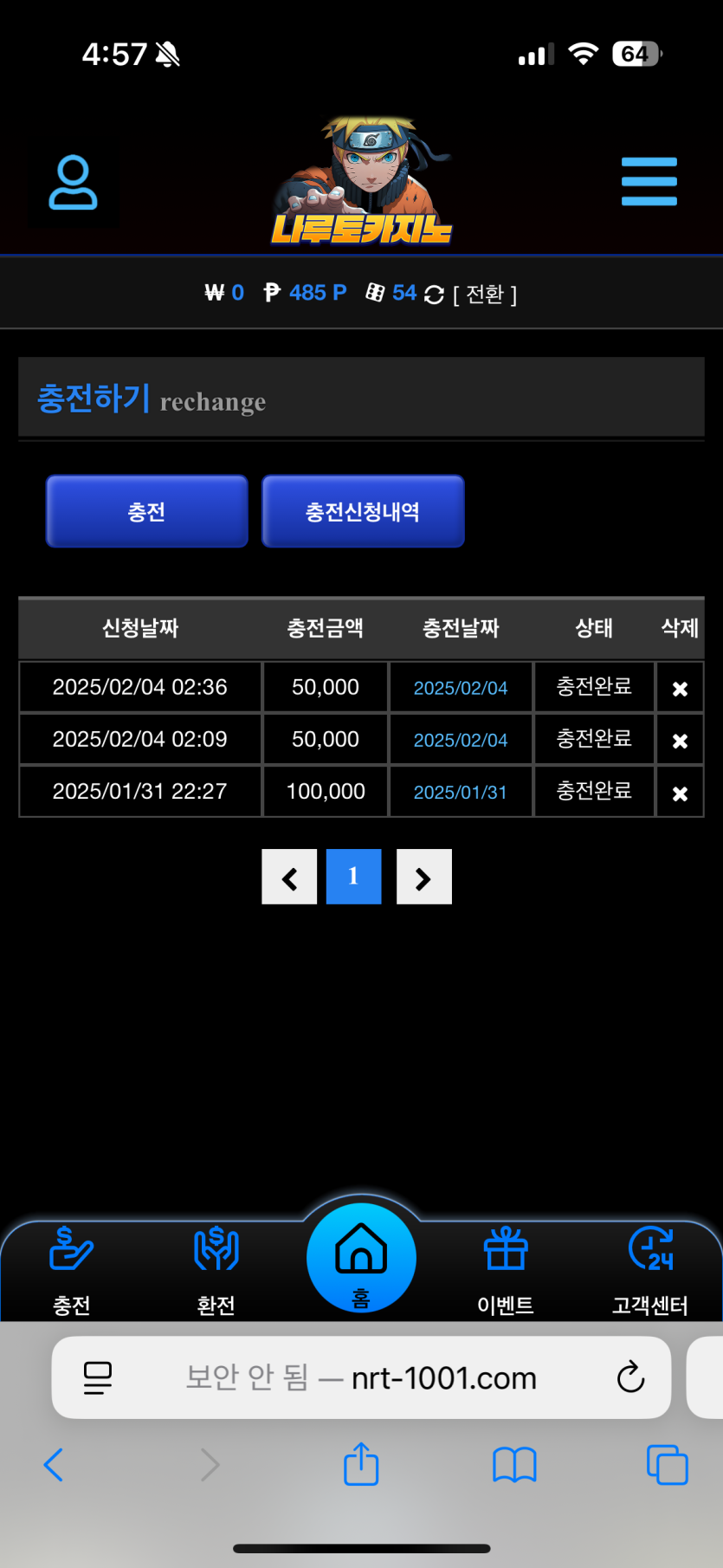Delete the 2025/01/31 22:27 recharge entry
723x1568 pixels.
680,793
